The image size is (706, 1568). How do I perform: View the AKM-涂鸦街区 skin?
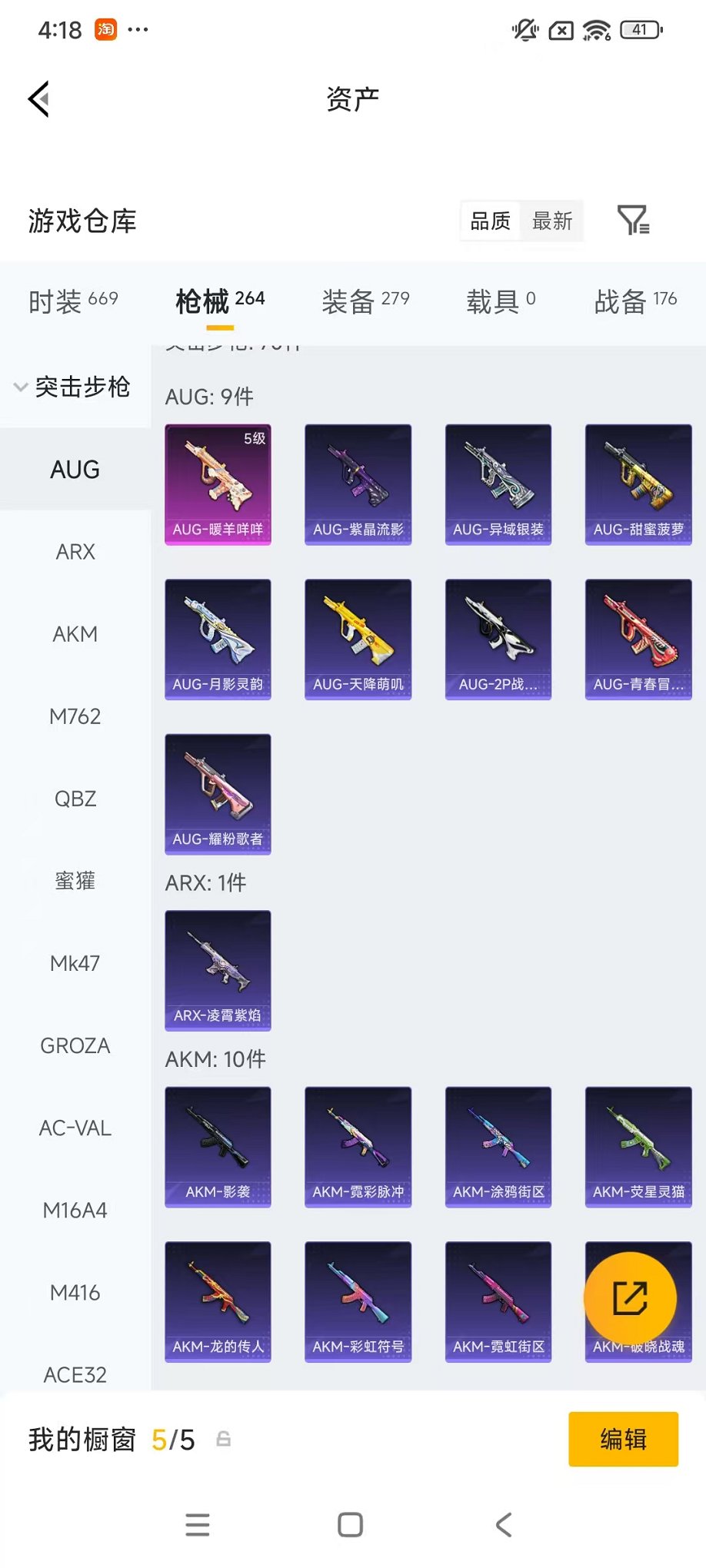(x=498, y=1147)
